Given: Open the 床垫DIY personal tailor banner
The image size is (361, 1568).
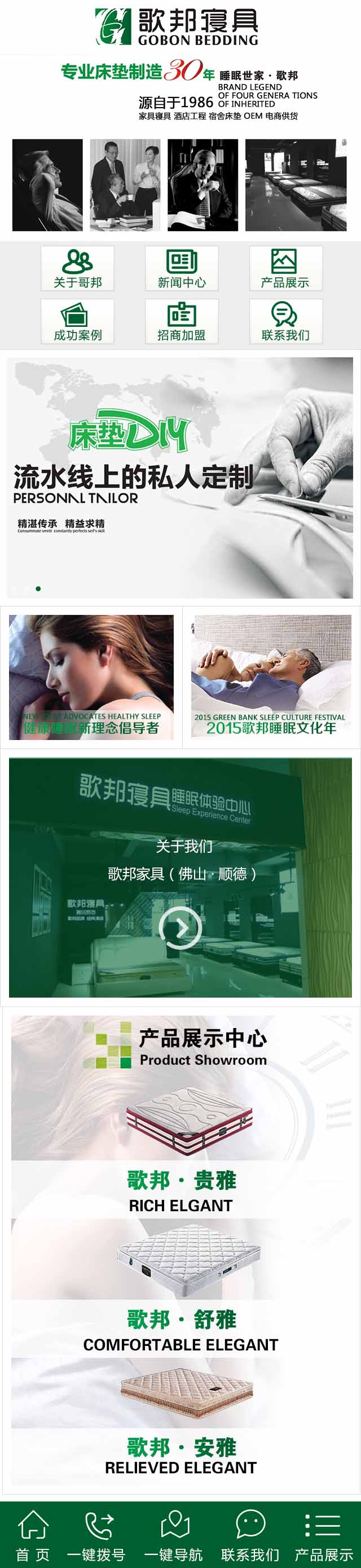Looking at the screenshot, I should click(x=180, y=477).
